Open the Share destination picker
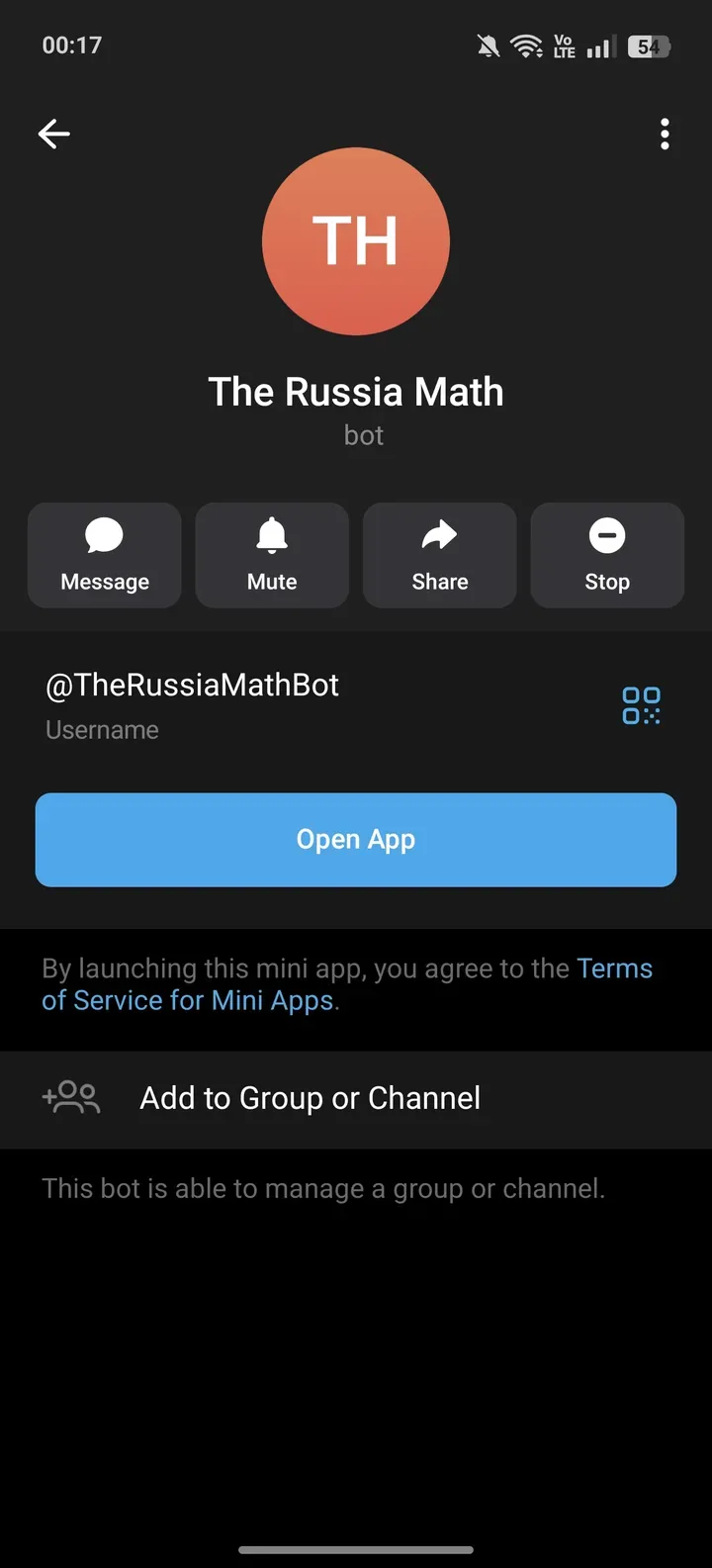 click(439, 554)
